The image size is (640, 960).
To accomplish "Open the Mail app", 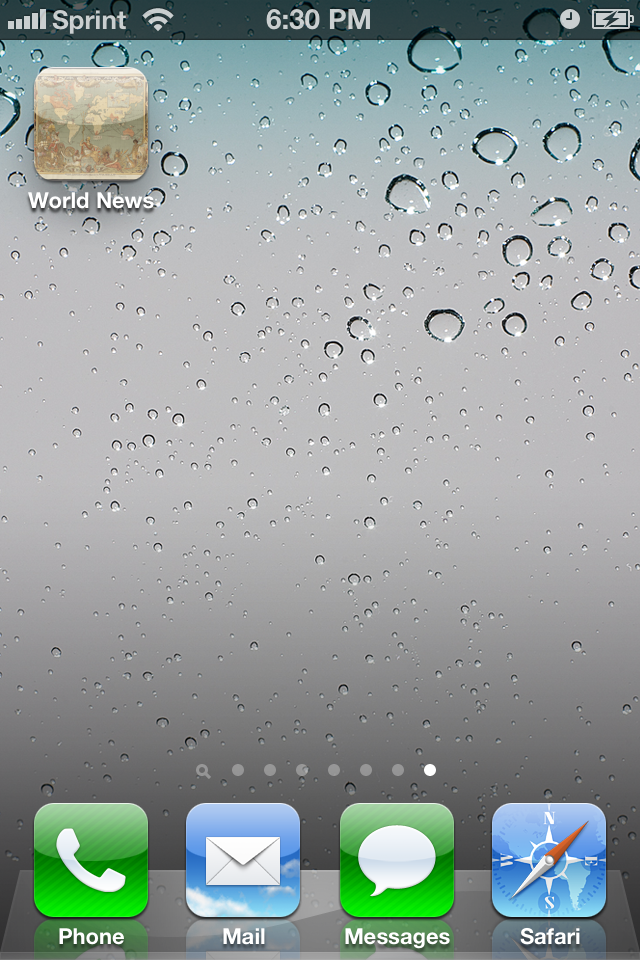I will pyautogui.click(x=243, y=860).
